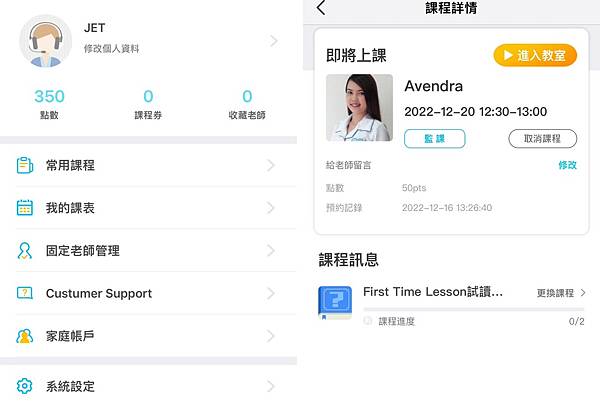The width and height of the screenshot is (600, 401).
Task: View 我的課表 schedule
Action: pos(148,208)
